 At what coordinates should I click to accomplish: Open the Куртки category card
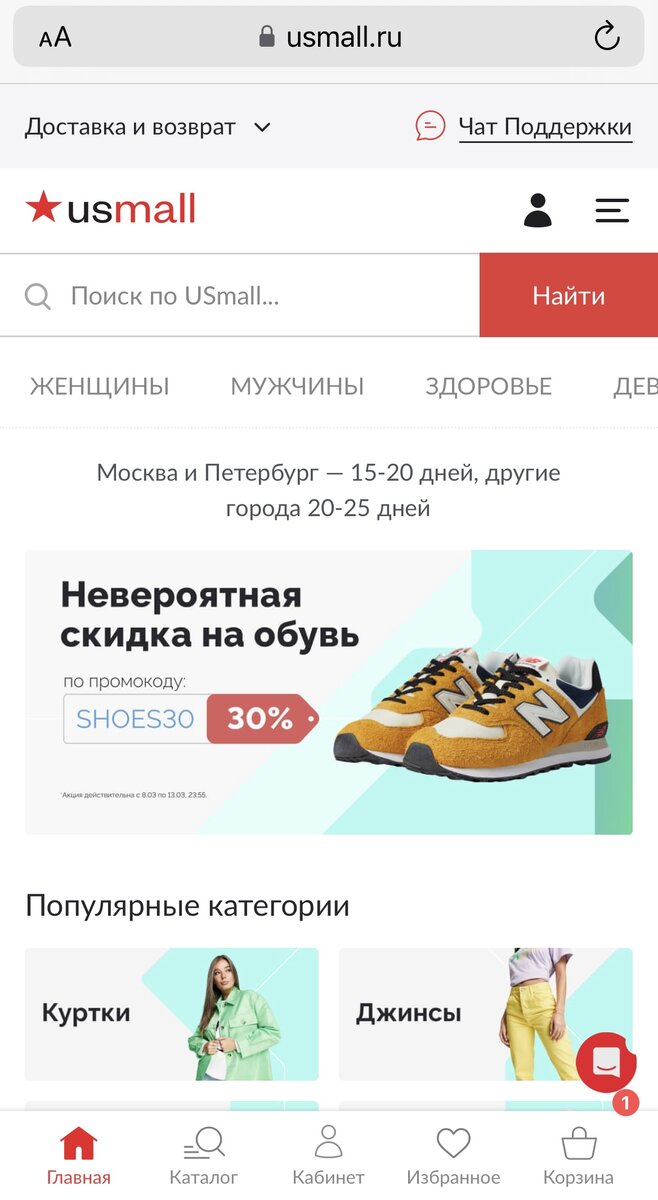172,1014
